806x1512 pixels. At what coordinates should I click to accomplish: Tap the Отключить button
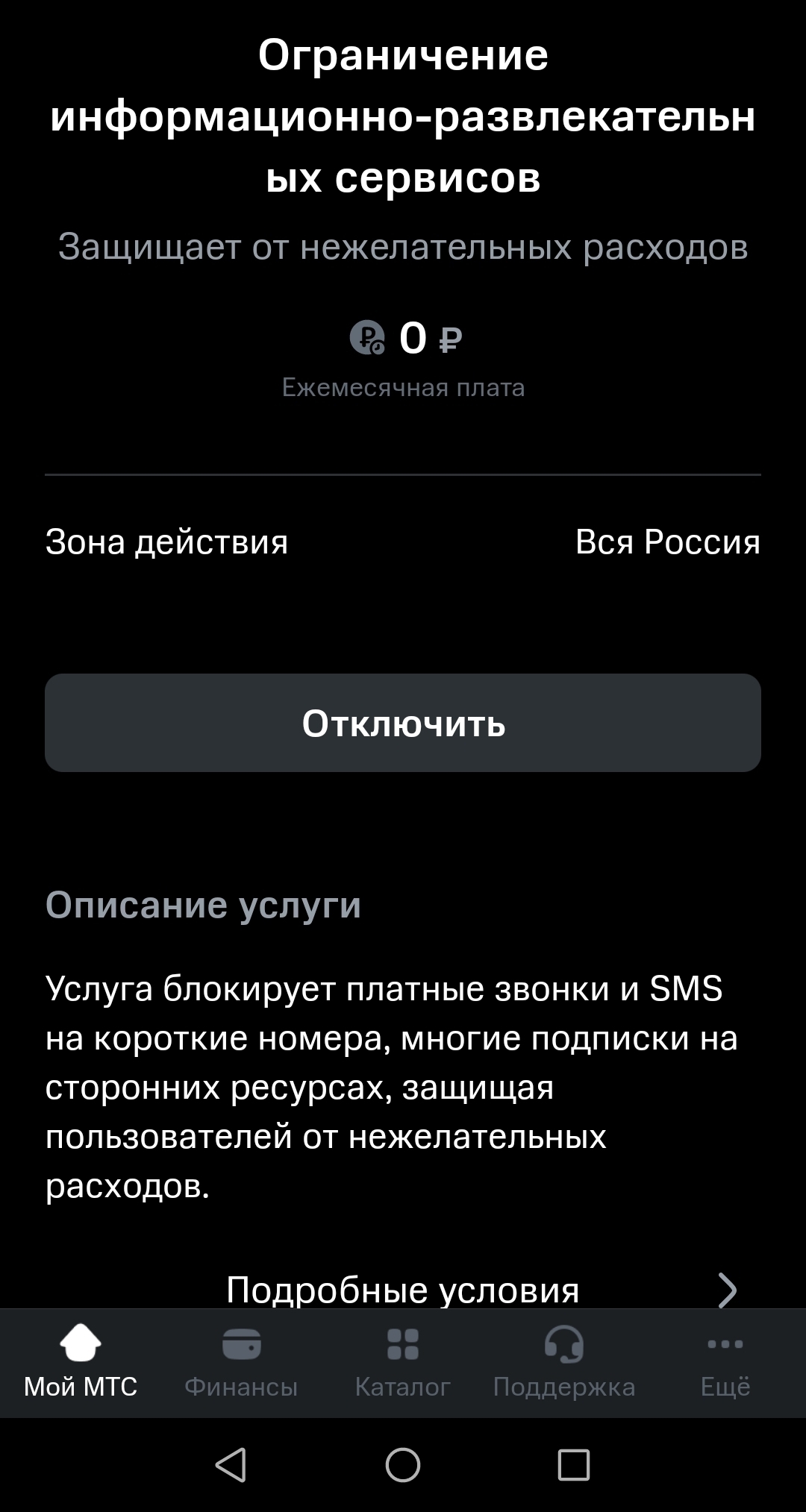point(403,723)
